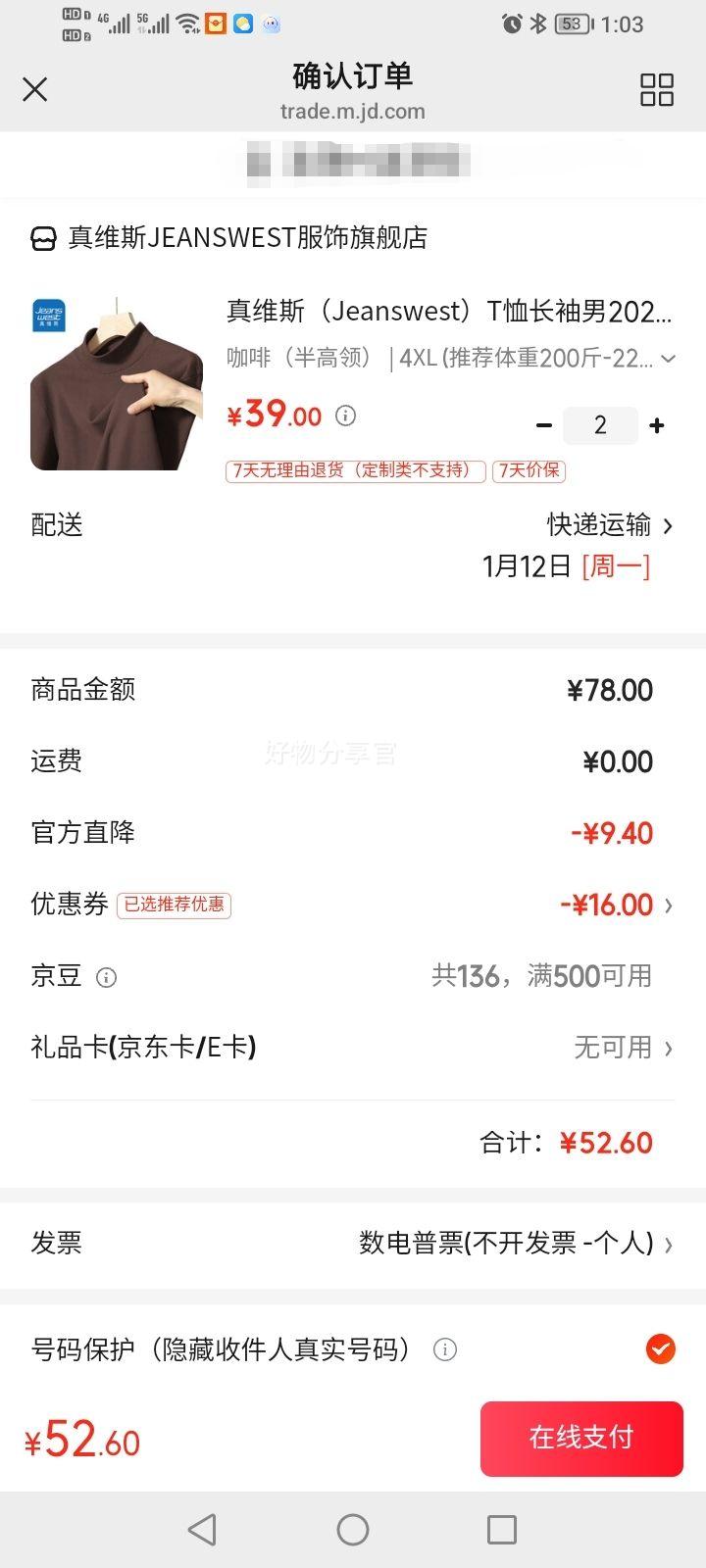
Task: Open recent apps with the square button
Action: point(502,1528)
